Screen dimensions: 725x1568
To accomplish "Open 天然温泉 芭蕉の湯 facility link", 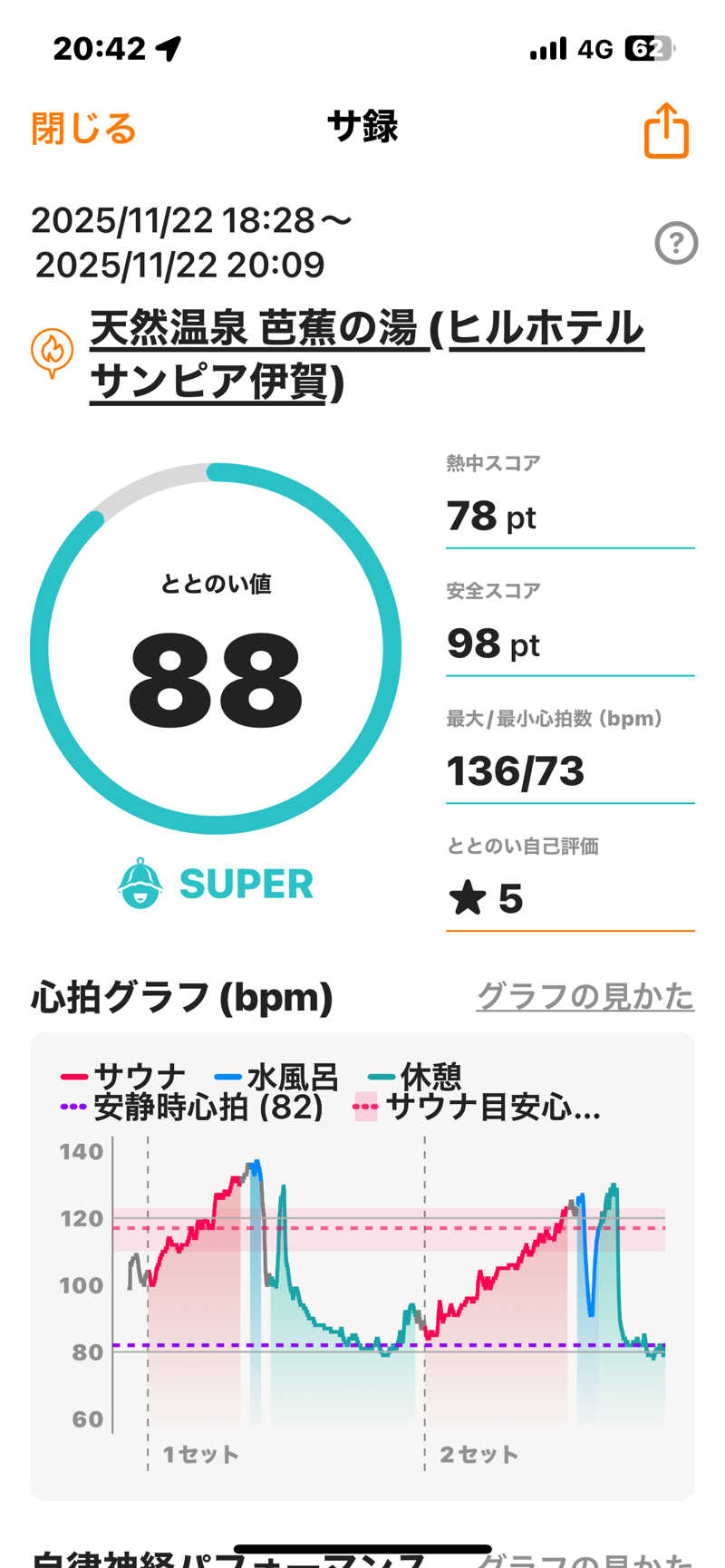I will tap(366, 354).
